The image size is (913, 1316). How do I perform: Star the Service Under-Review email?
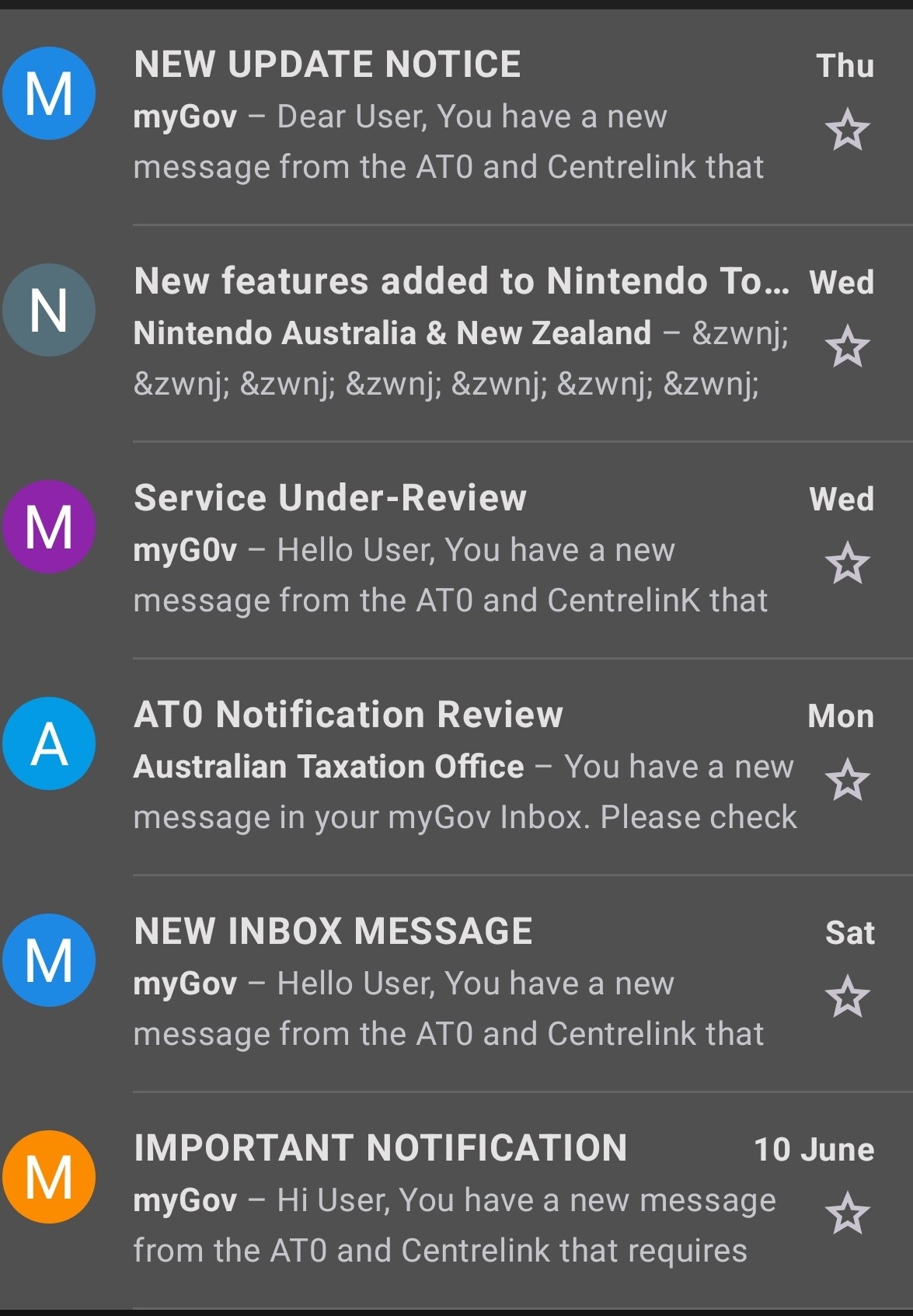pos(846,563)
